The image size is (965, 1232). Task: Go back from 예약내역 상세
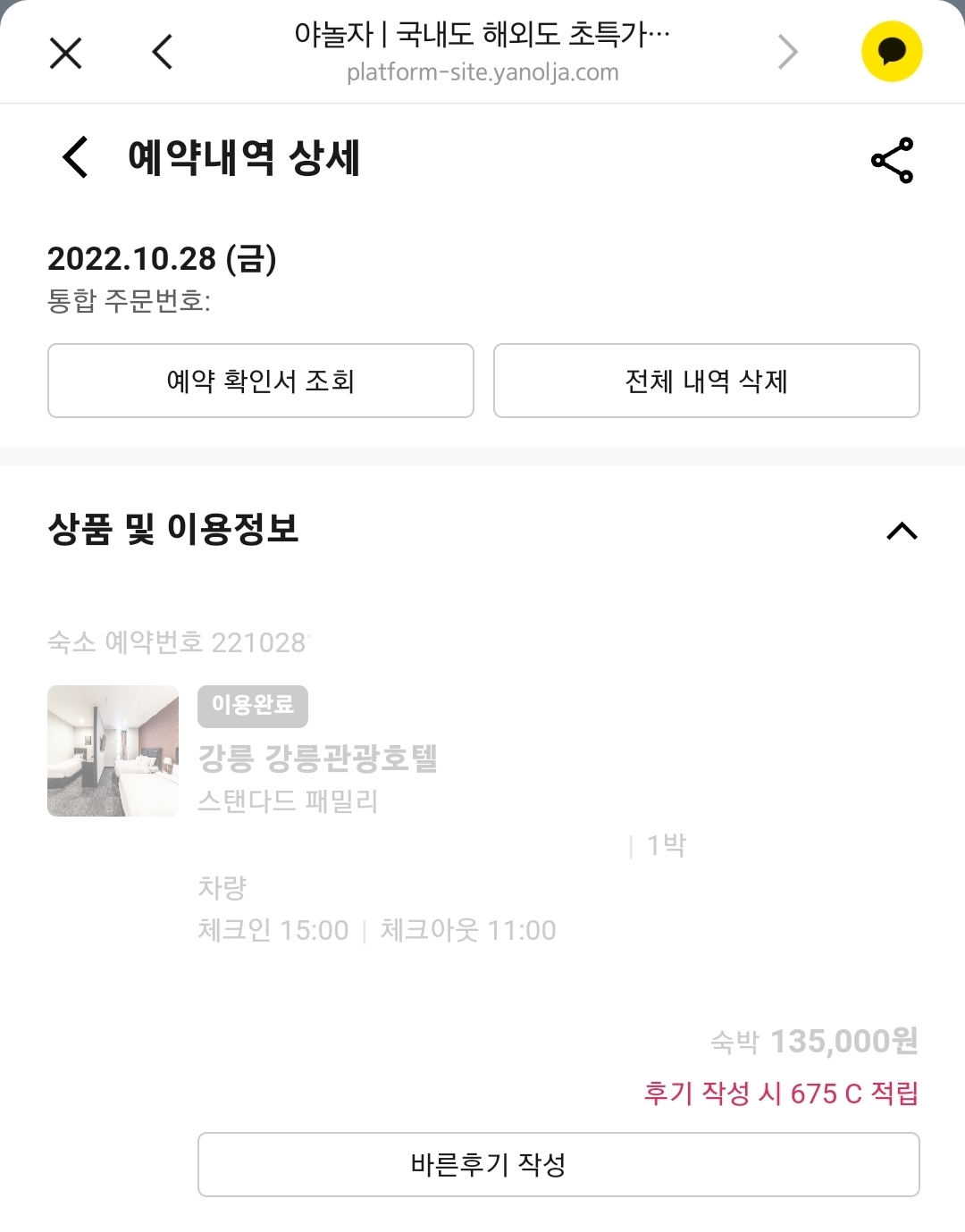(x=76, y=157)
